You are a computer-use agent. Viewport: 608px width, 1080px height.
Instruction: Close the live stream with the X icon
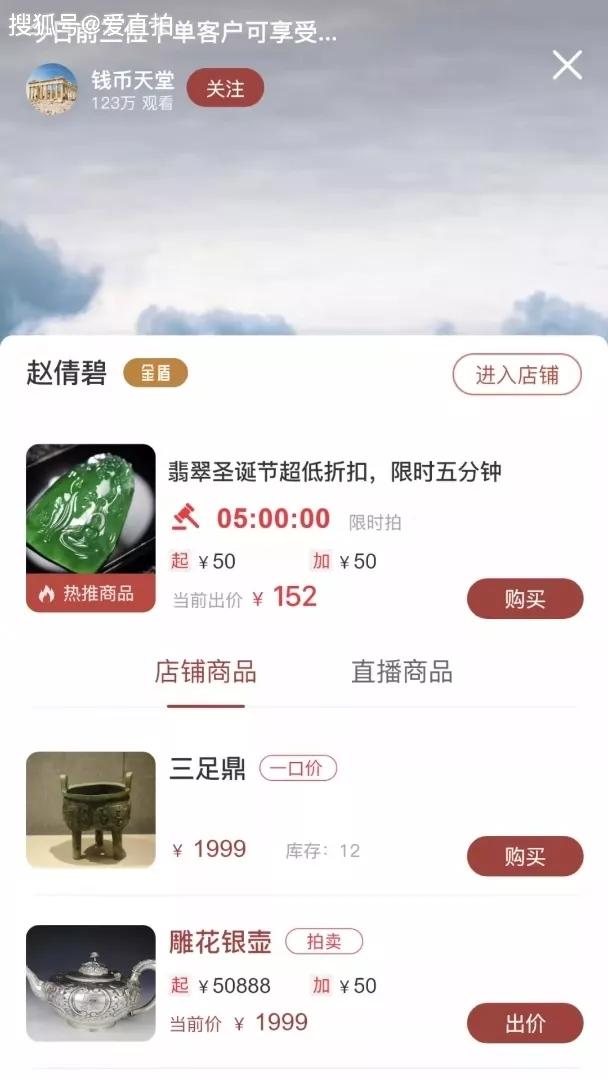coord(567,65)
